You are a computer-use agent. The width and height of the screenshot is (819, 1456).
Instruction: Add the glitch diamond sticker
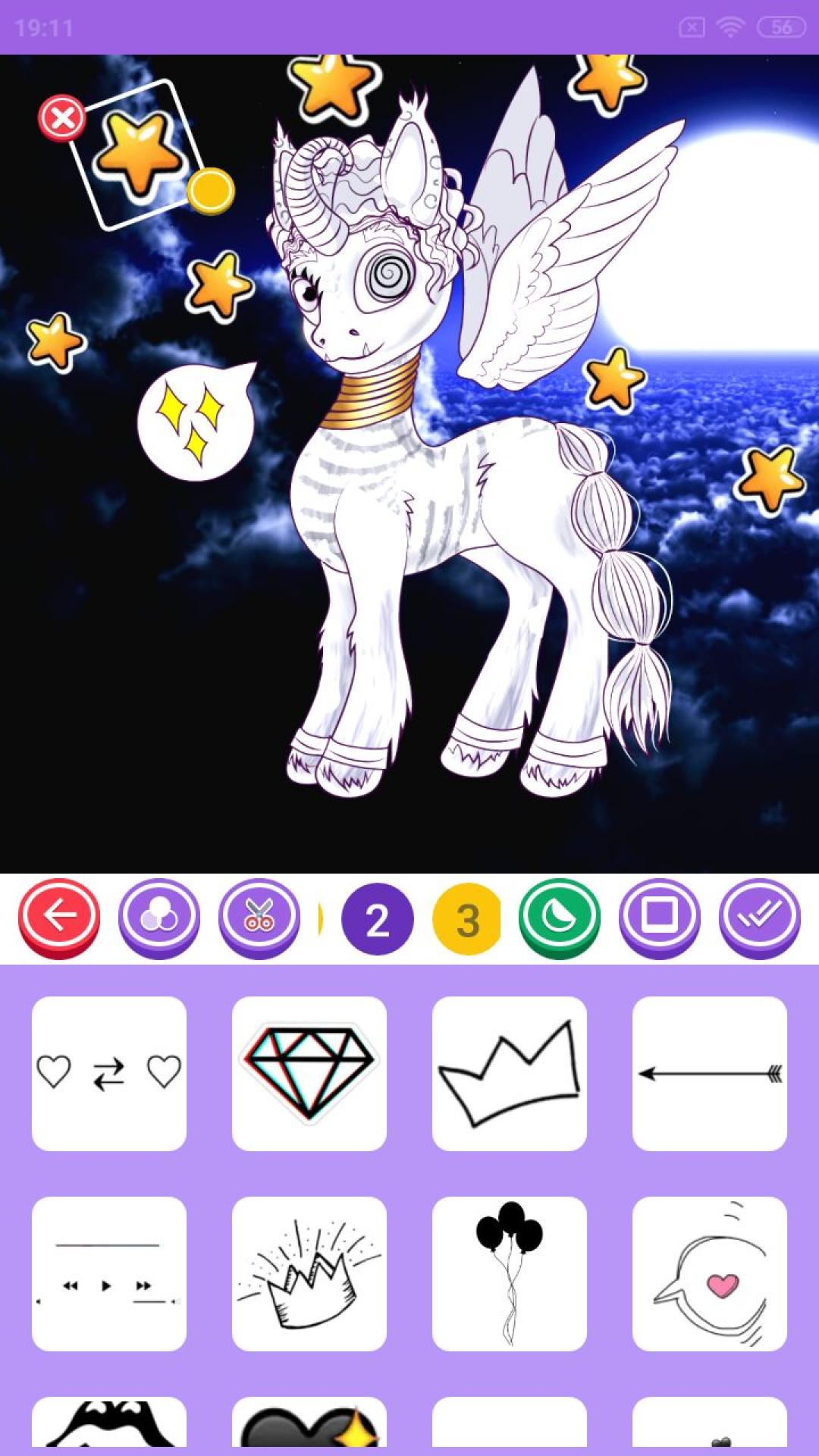[309, 1073]
